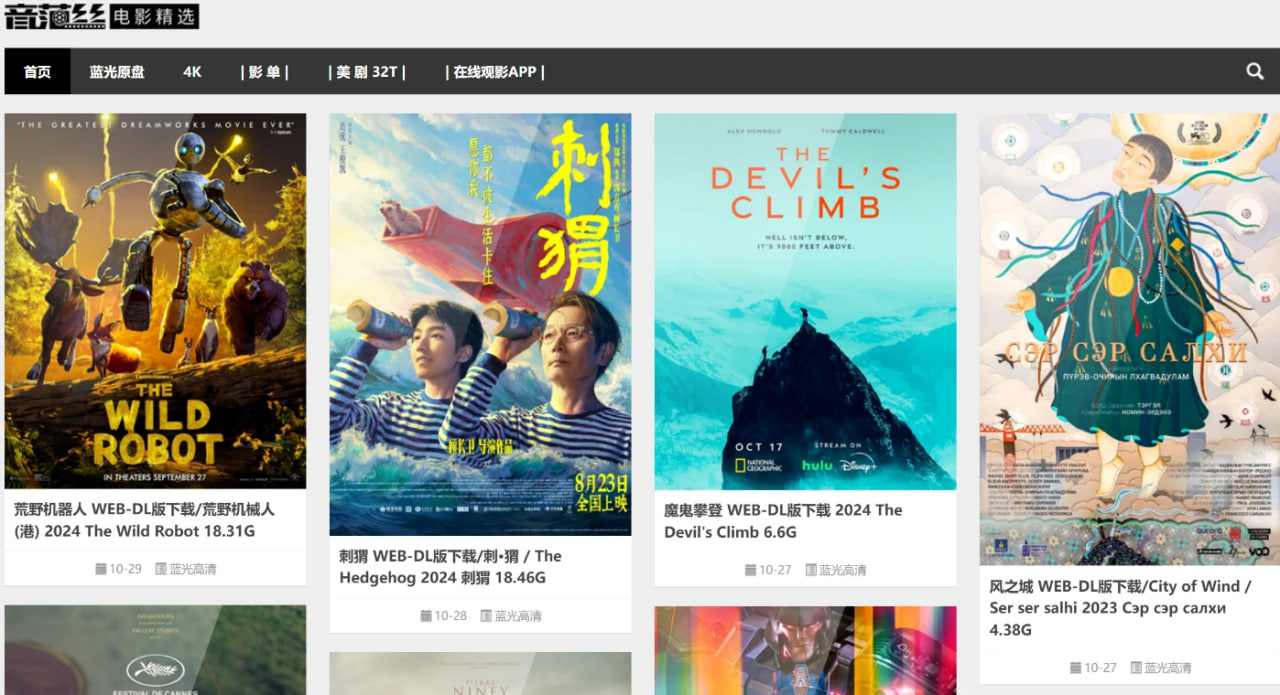Switch to the 蓝光原盘 tab
This screenshot has height=695, width=1280.
click(x=117, y=72)
